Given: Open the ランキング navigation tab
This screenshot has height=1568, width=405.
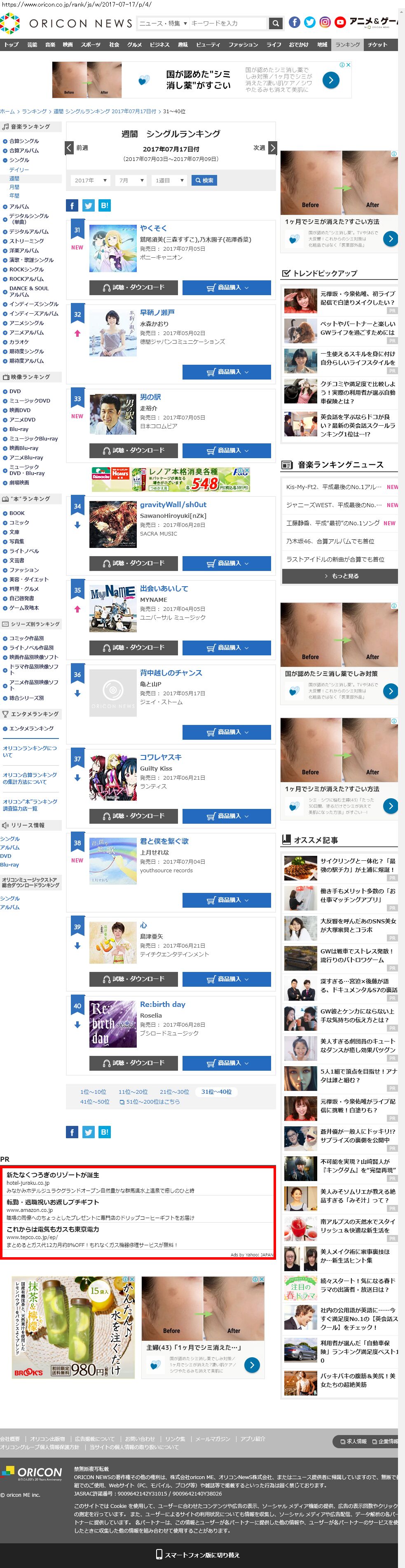Looking at the screenshot, I should tap(347, 44).
